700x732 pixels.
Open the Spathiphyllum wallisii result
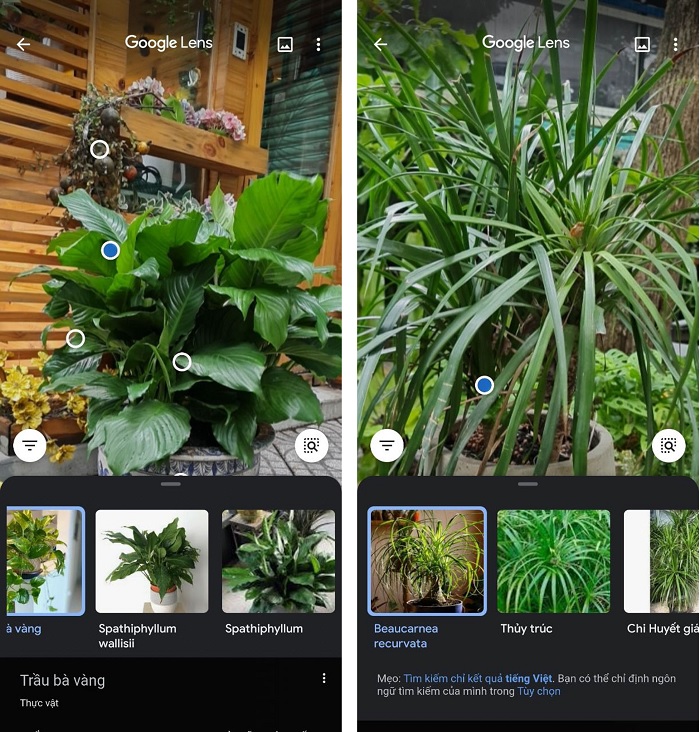[x=152, y=561]
